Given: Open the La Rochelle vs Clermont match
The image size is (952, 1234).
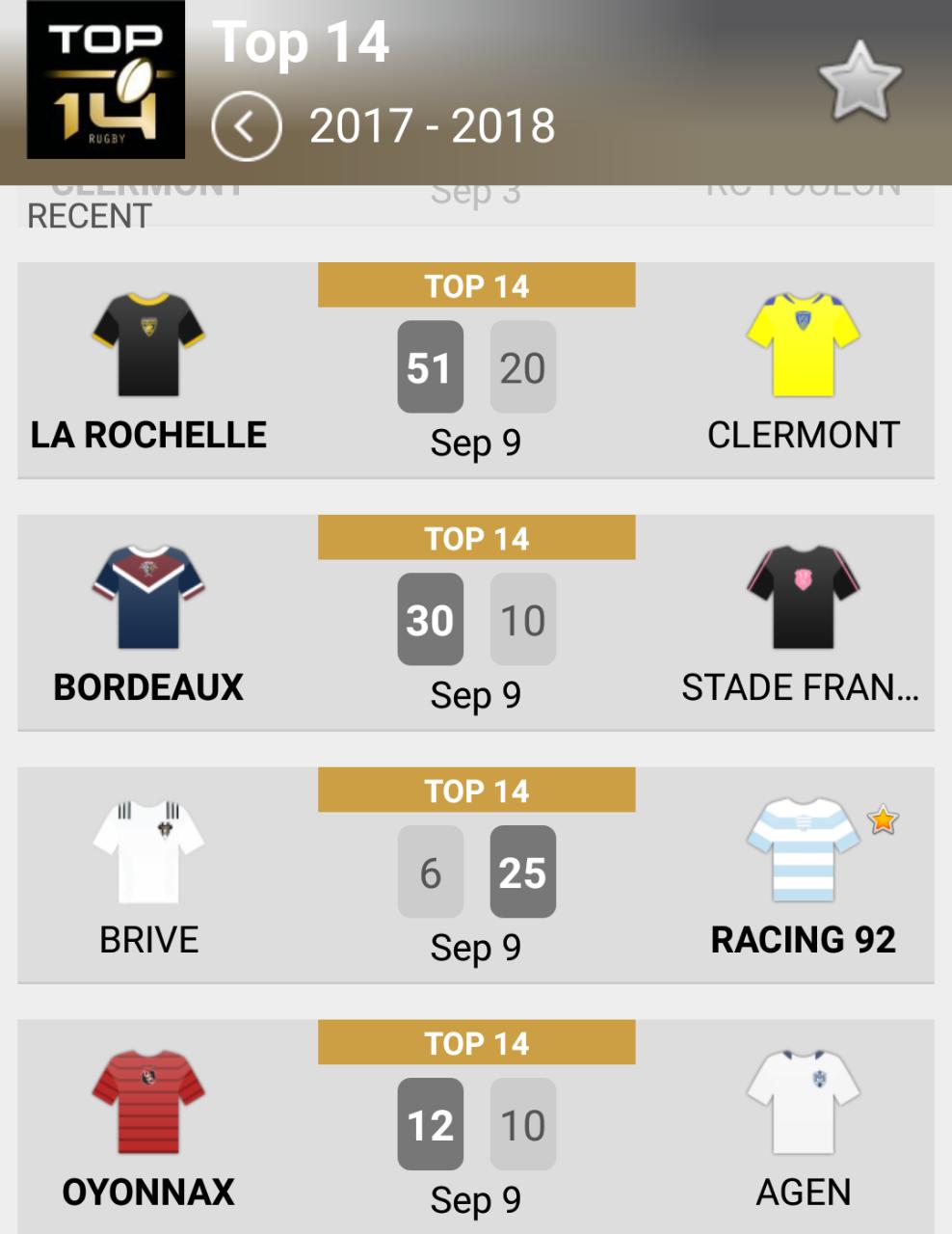Looking at the screenshot, I should 476,370.
